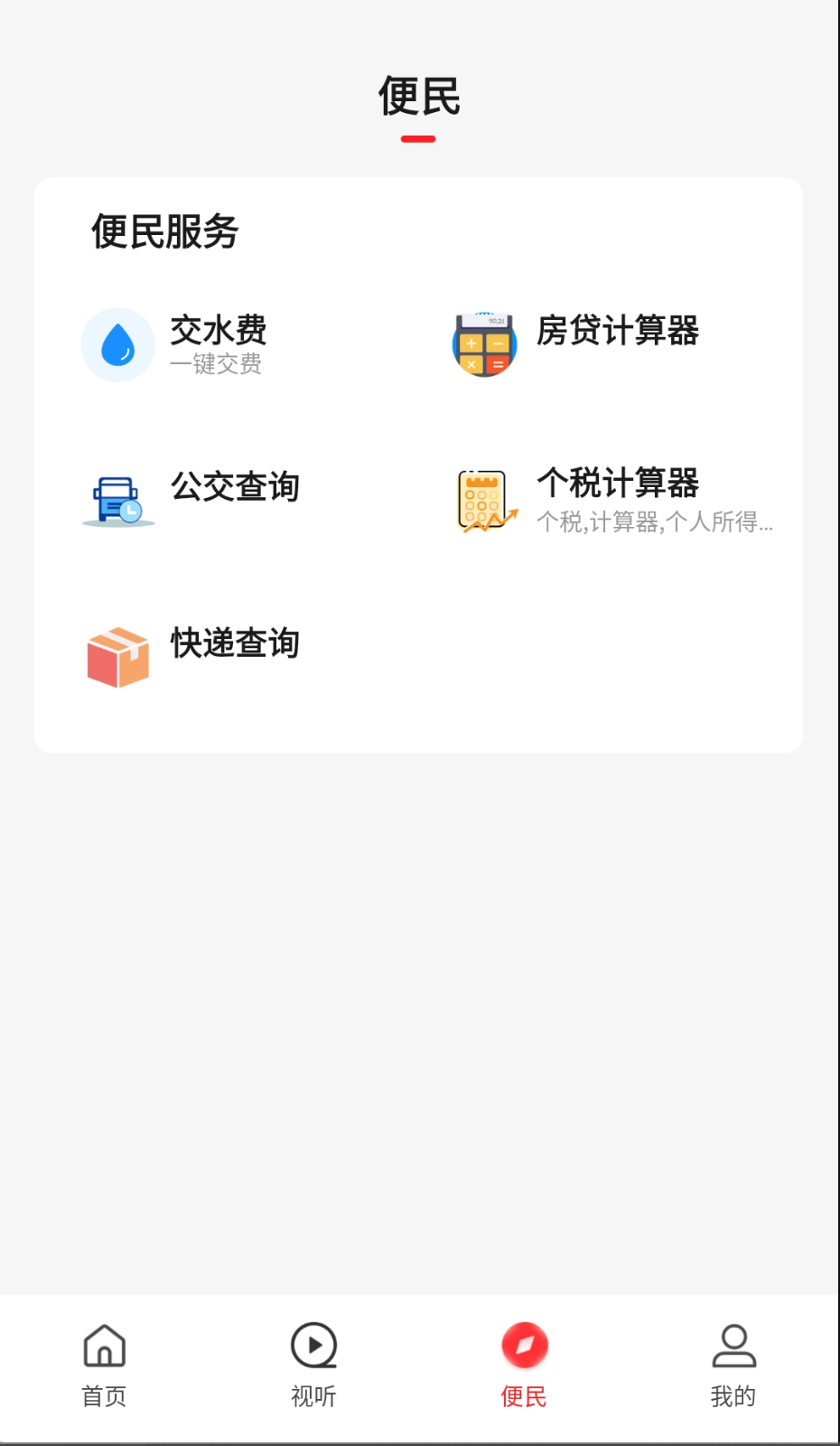Viewport: 840px width, 1446px height.
Task: Open 公交查询 bus lookup service
Action: pos(234,488)
